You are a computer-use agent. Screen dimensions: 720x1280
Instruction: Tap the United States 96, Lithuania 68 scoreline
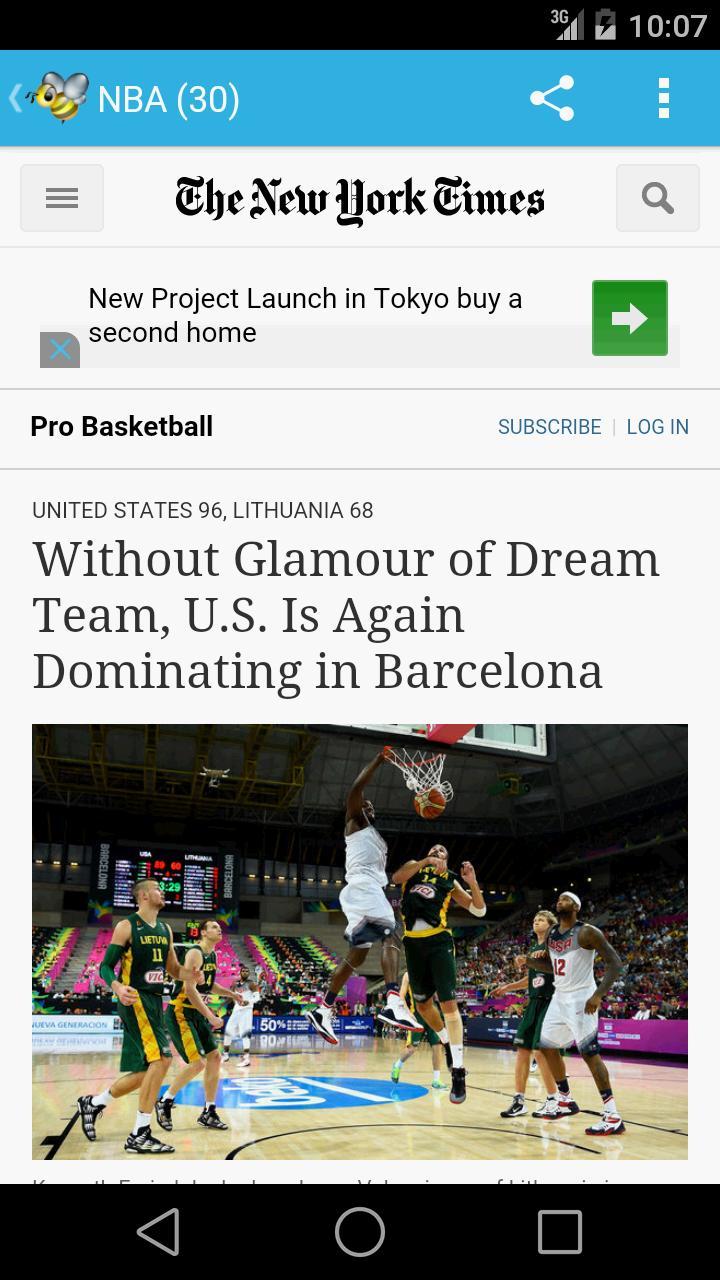coord(202,510)
